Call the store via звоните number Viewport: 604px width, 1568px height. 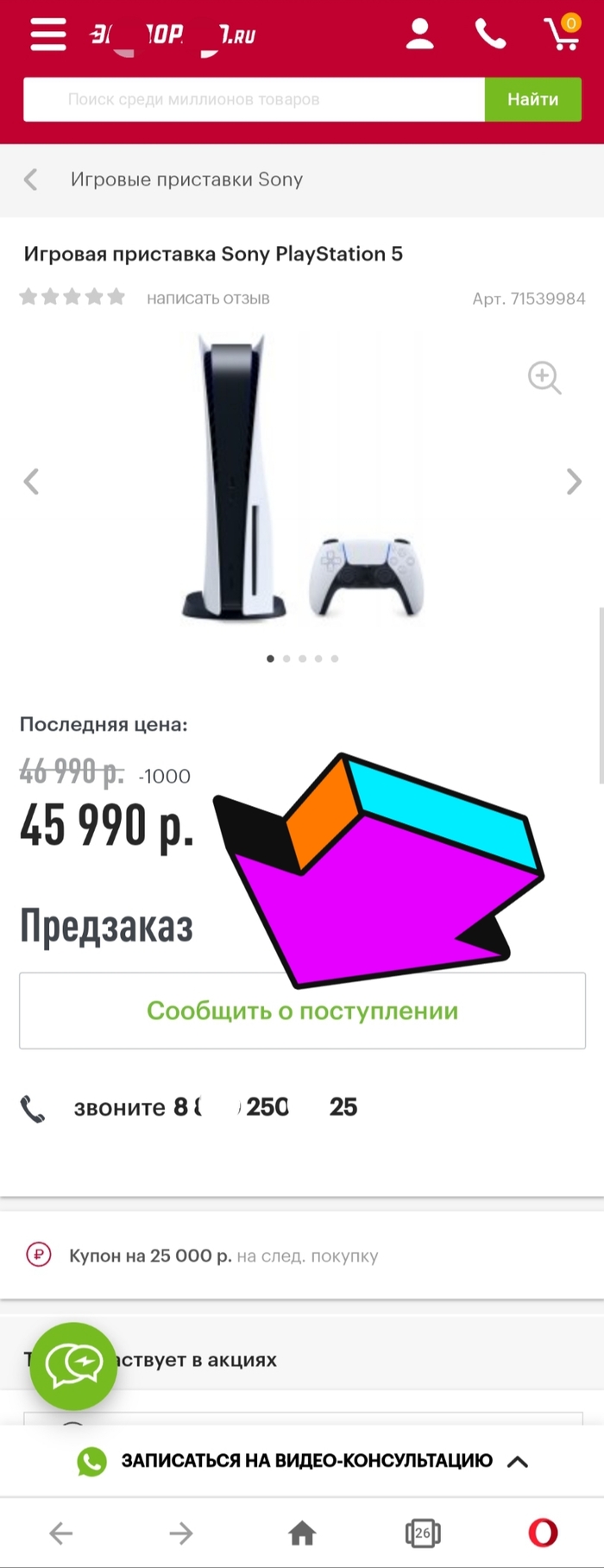[x=216, y=1107]
